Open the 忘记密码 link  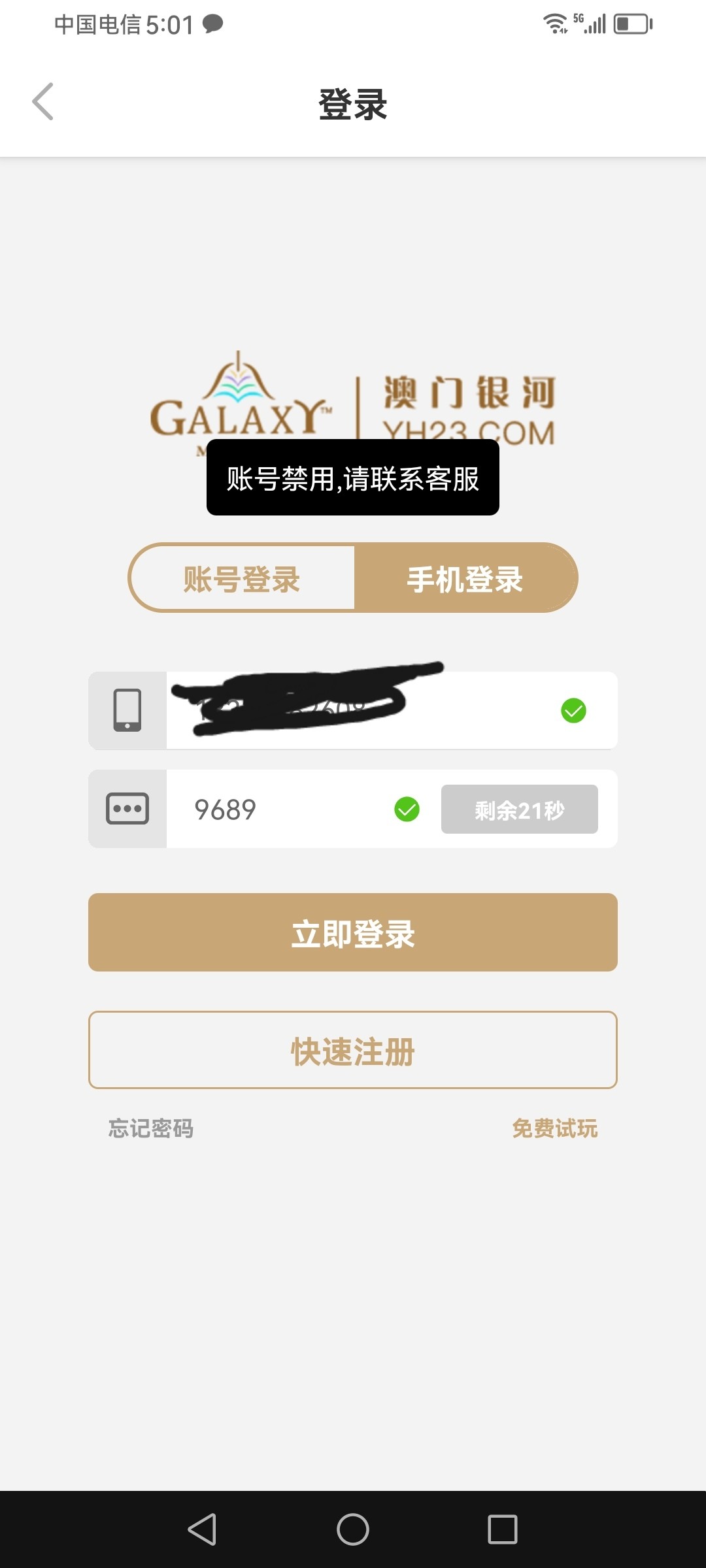tap(151, 1128)
